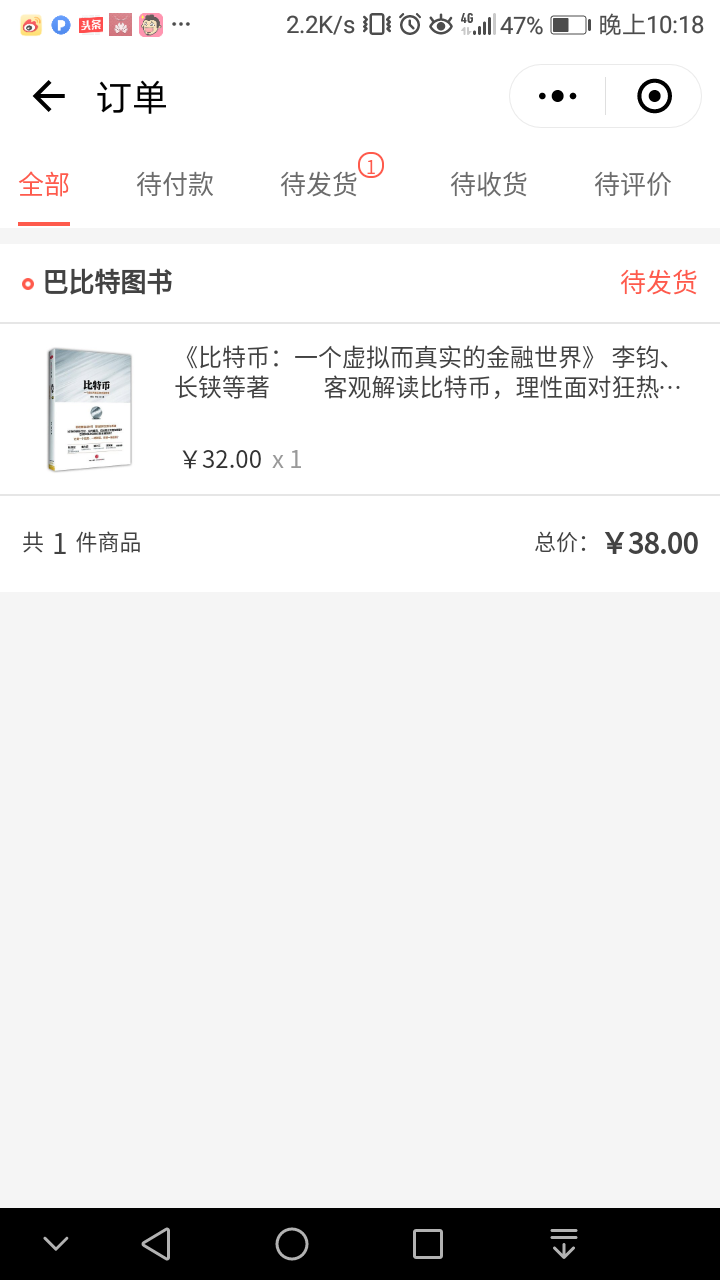This screenshot has height=1280, width=720.
Task: Switch to the 待评价 tab
Action: pyautogui.click(x=633, y=185)
